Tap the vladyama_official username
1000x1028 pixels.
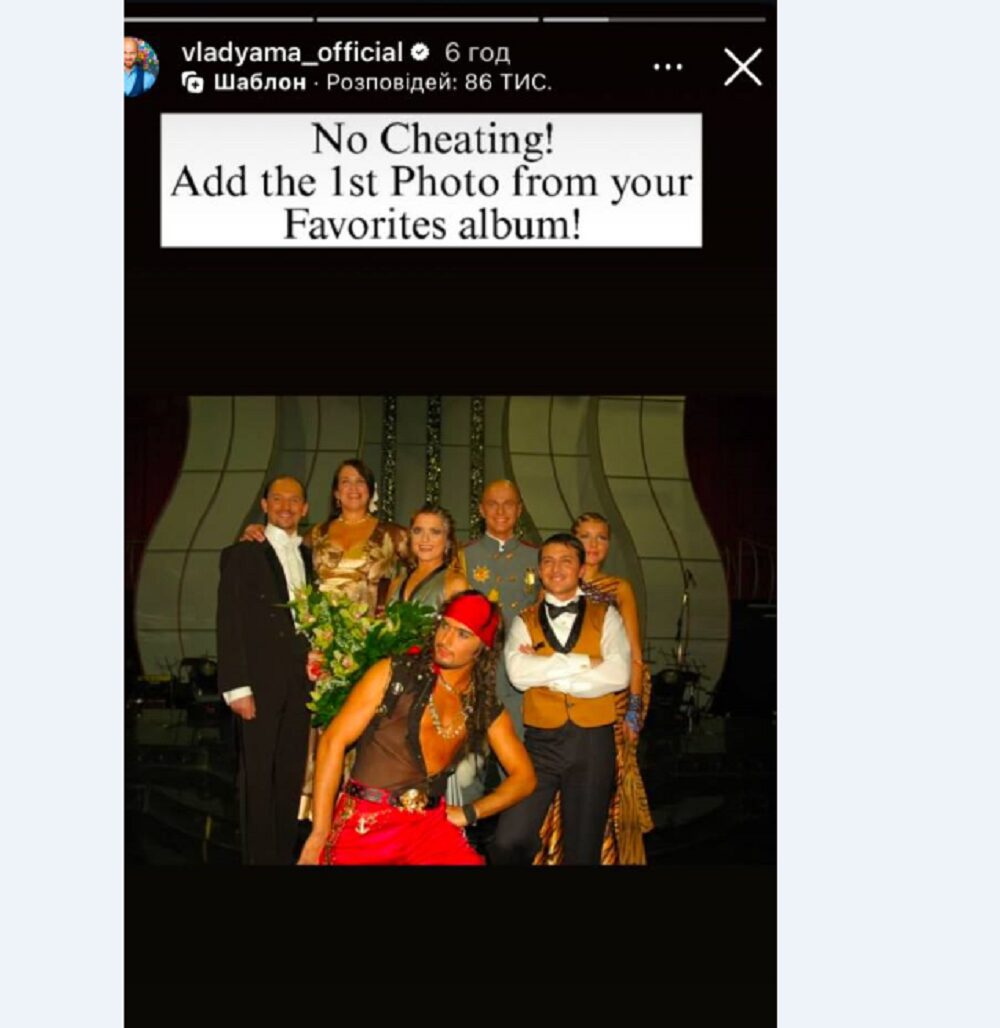[x=292, y=53]
